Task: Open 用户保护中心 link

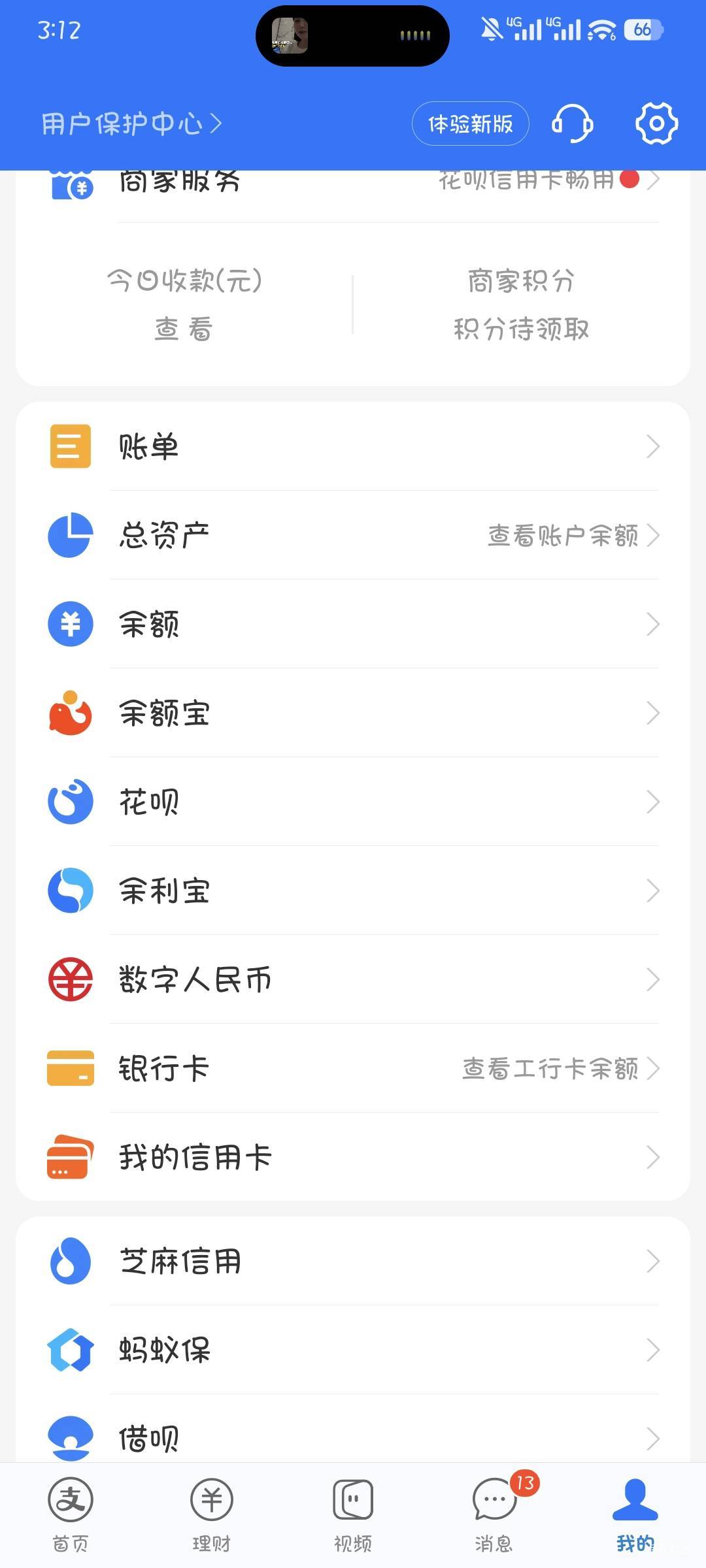Action: click(x=131, y=123)
